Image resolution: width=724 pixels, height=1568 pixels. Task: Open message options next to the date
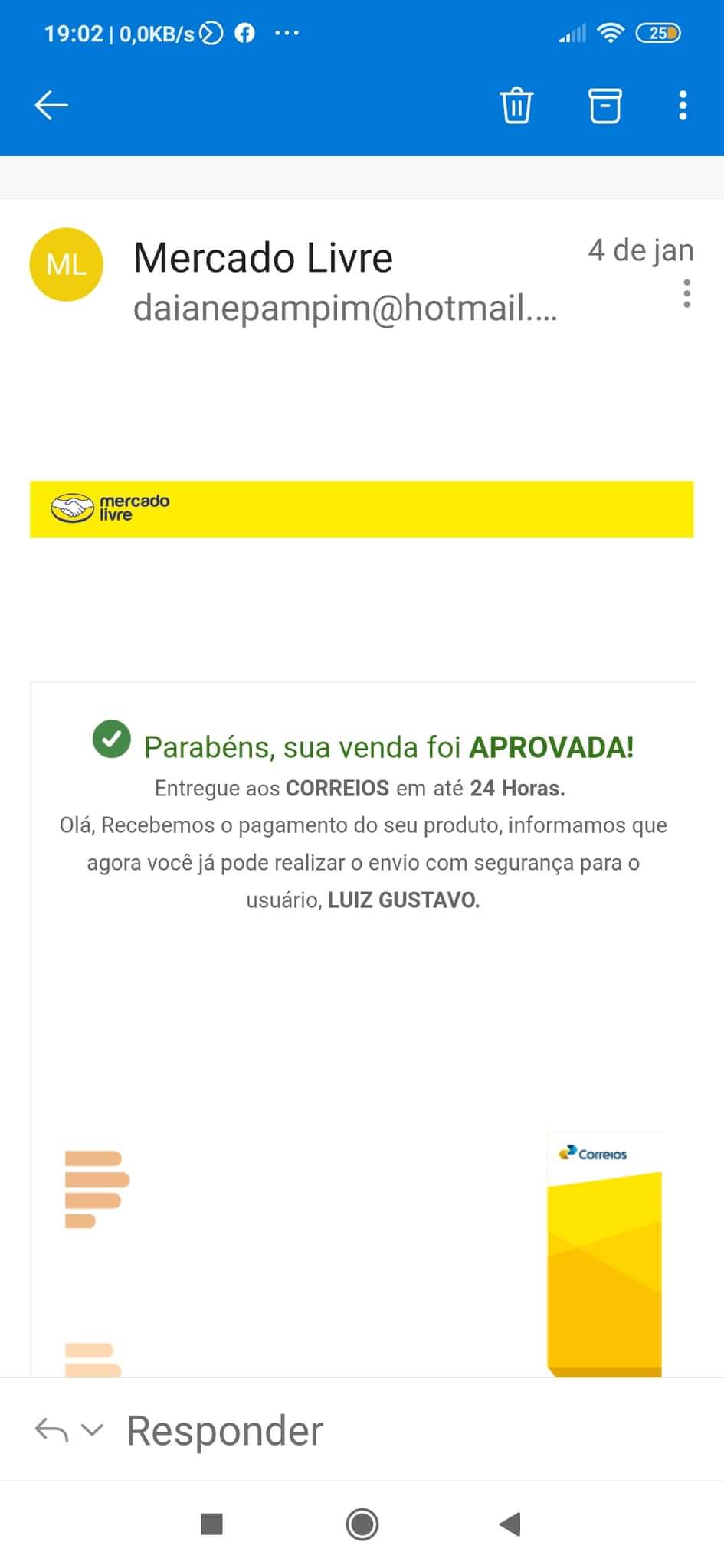pyautogui.click(x=686, y=294)
